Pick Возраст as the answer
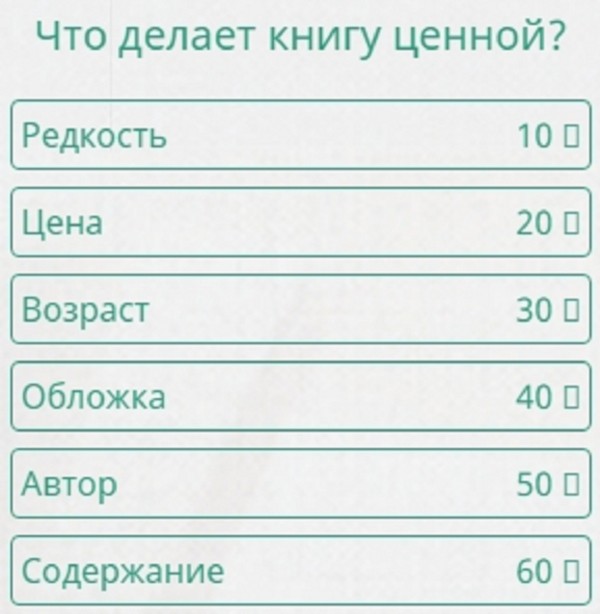The image size is (600, 614). coord(300,310)
